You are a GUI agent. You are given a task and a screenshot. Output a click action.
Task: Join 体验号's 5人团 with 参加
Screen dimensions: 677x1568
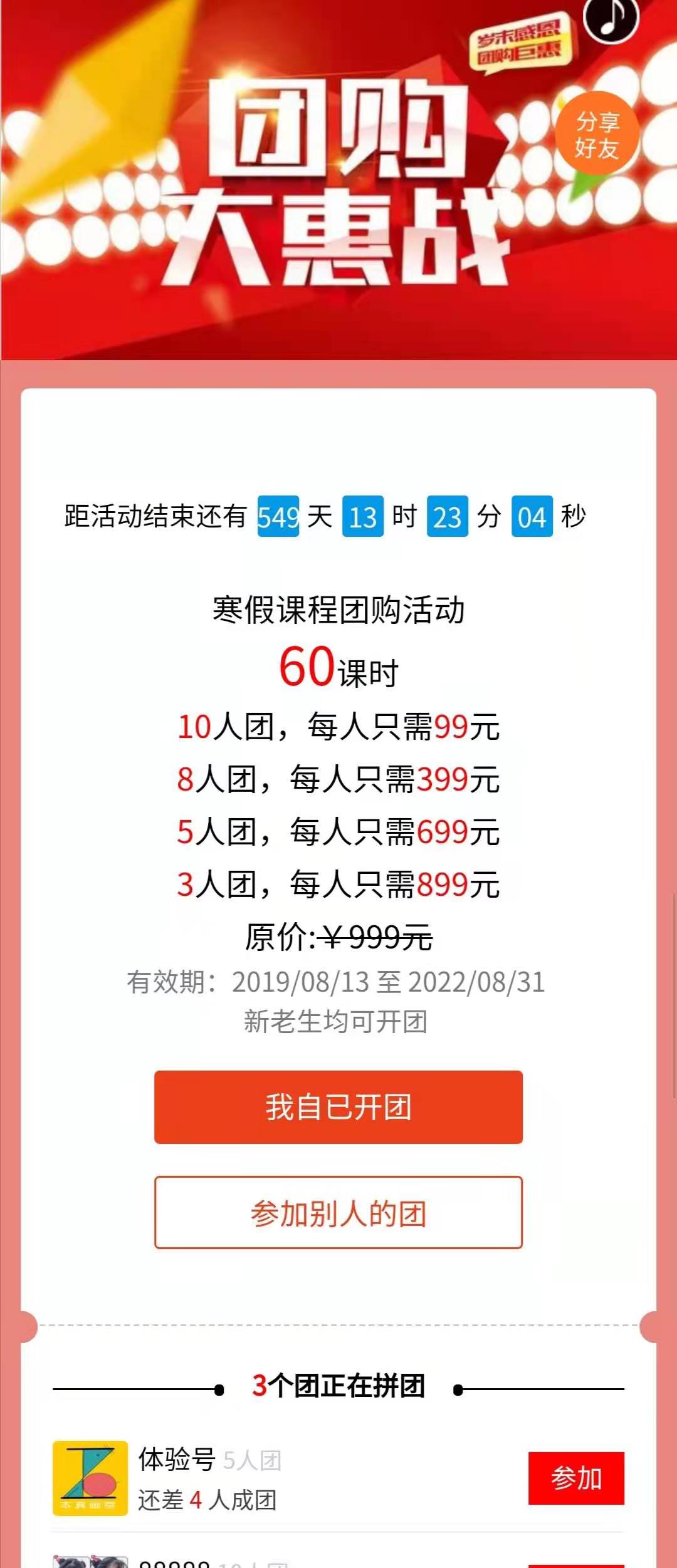click(x=575, y=1478)
